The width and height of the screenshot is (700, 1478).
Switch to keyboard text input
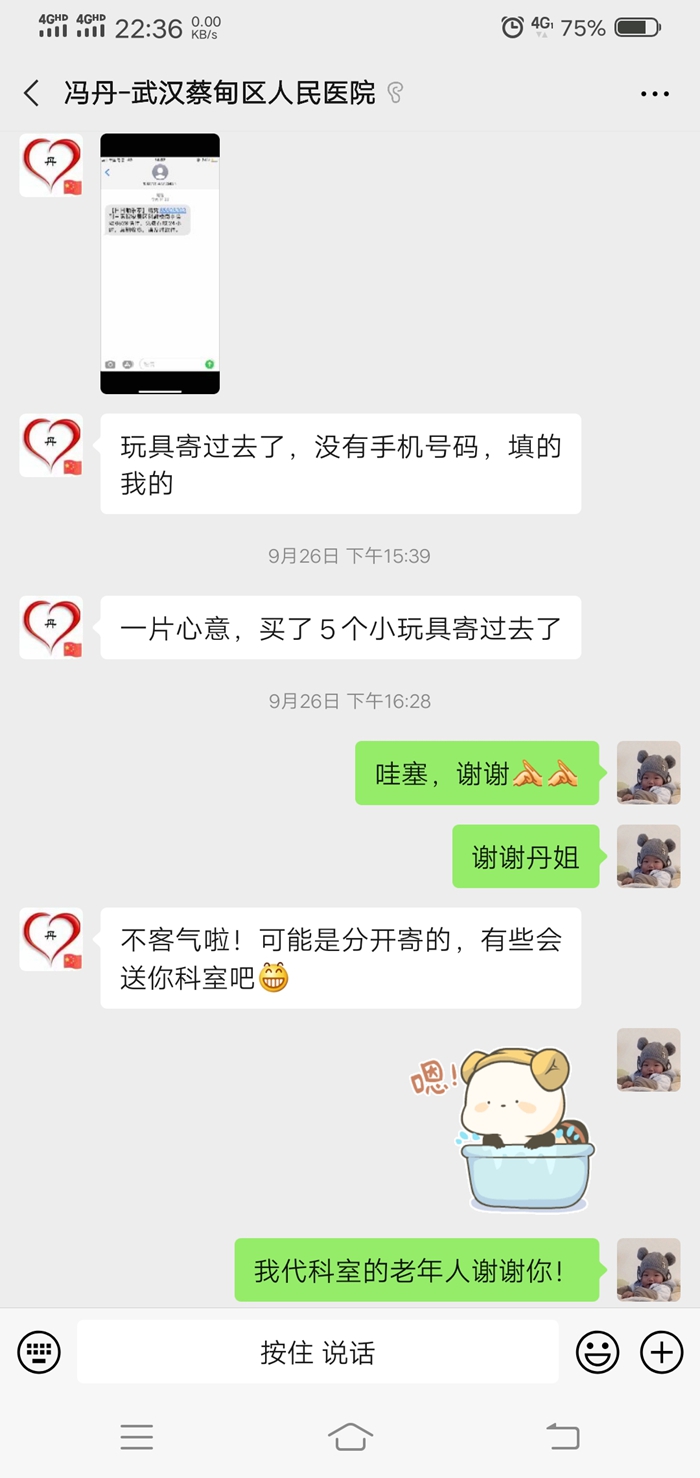tap(39, 1353)
